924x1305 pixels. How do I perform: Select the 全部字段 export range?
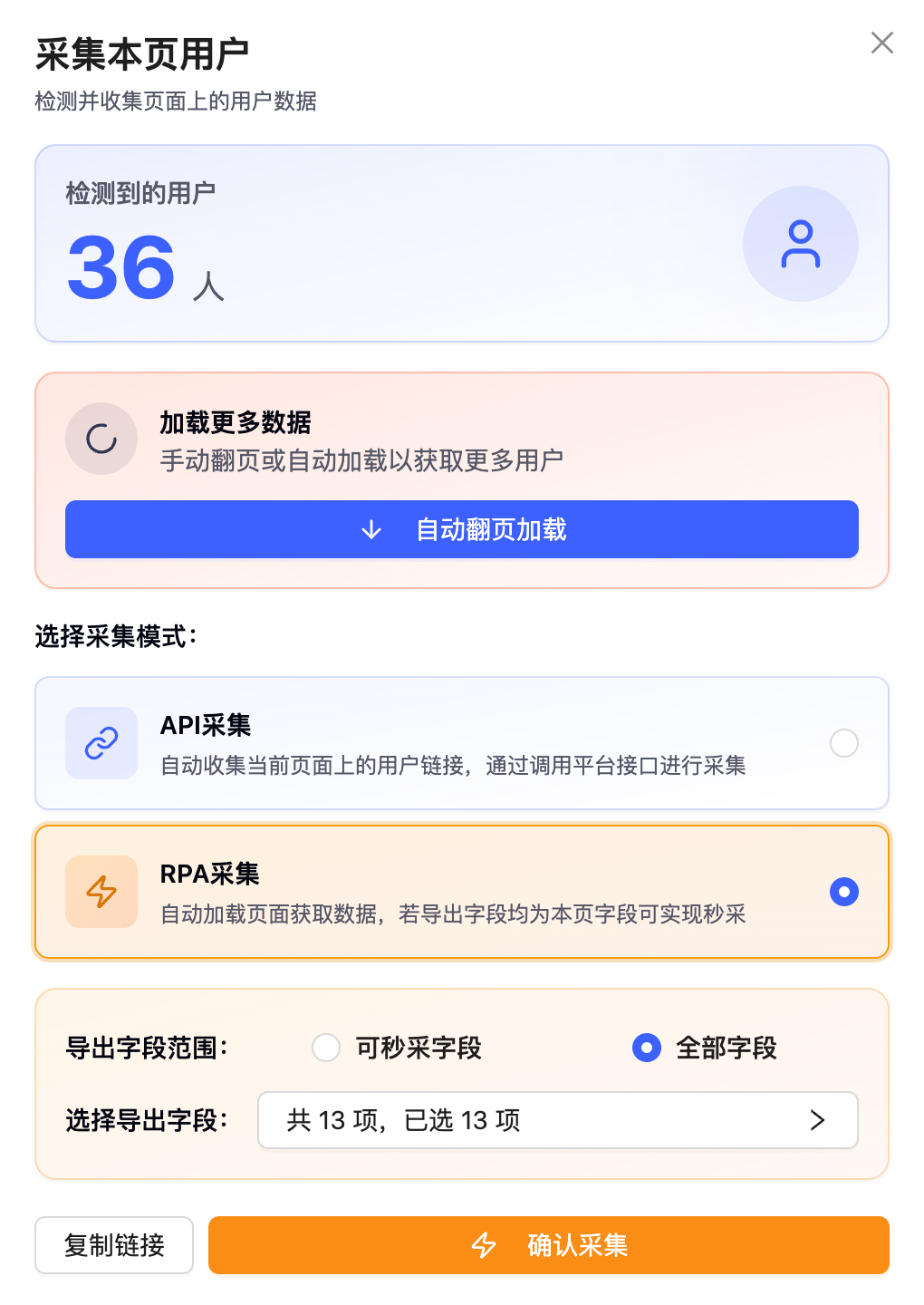(x=647, y=1048)
